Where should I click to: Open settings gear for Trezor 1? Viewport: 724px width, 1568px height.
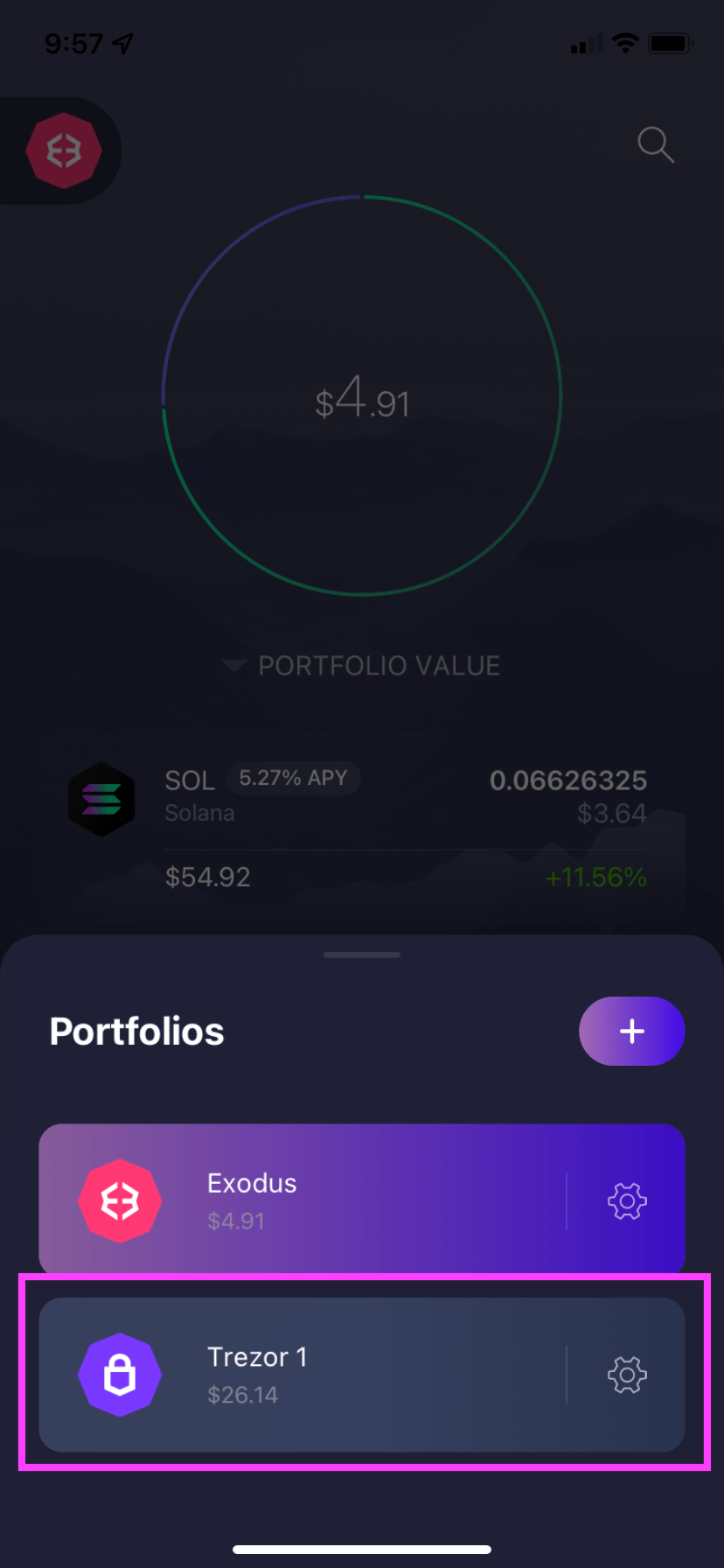627,1375
